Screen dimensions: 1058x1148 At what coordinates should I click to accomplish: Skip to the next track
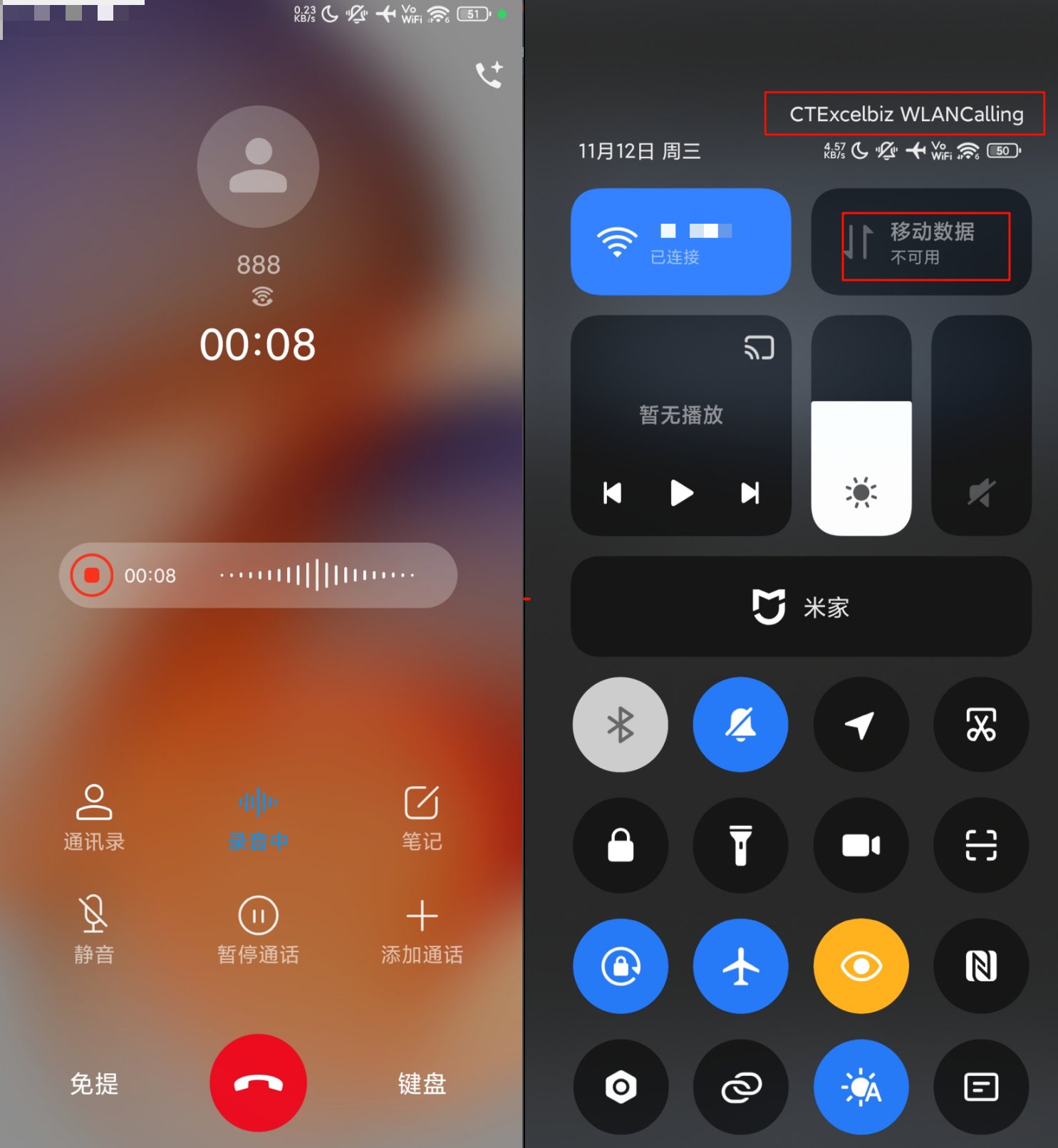(750, 492)
